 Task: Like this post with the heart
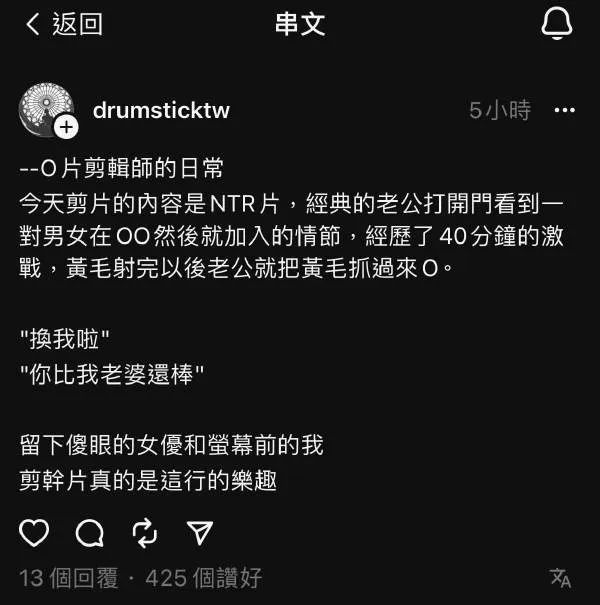point(34,532)
